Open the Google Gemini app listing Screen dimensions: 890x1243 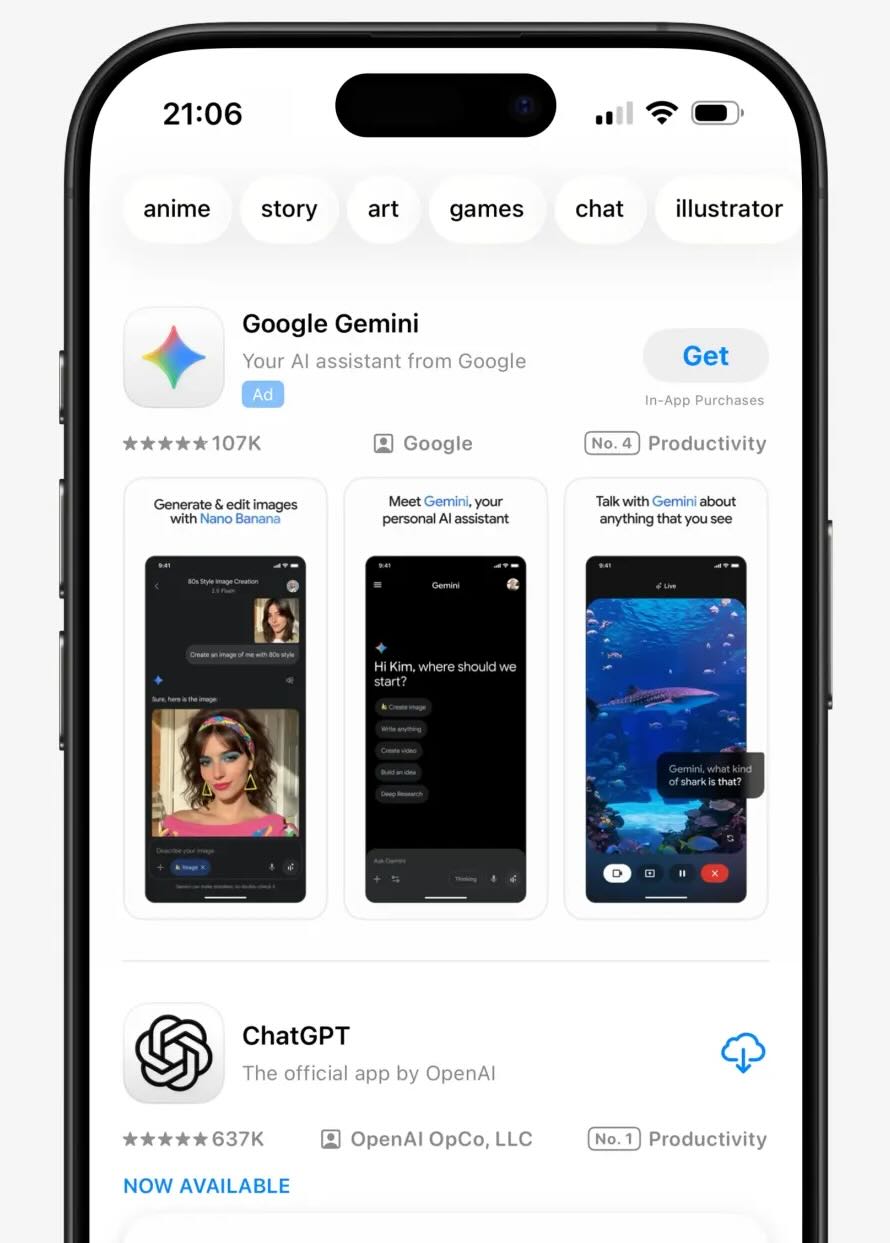[x=330, y=324]
